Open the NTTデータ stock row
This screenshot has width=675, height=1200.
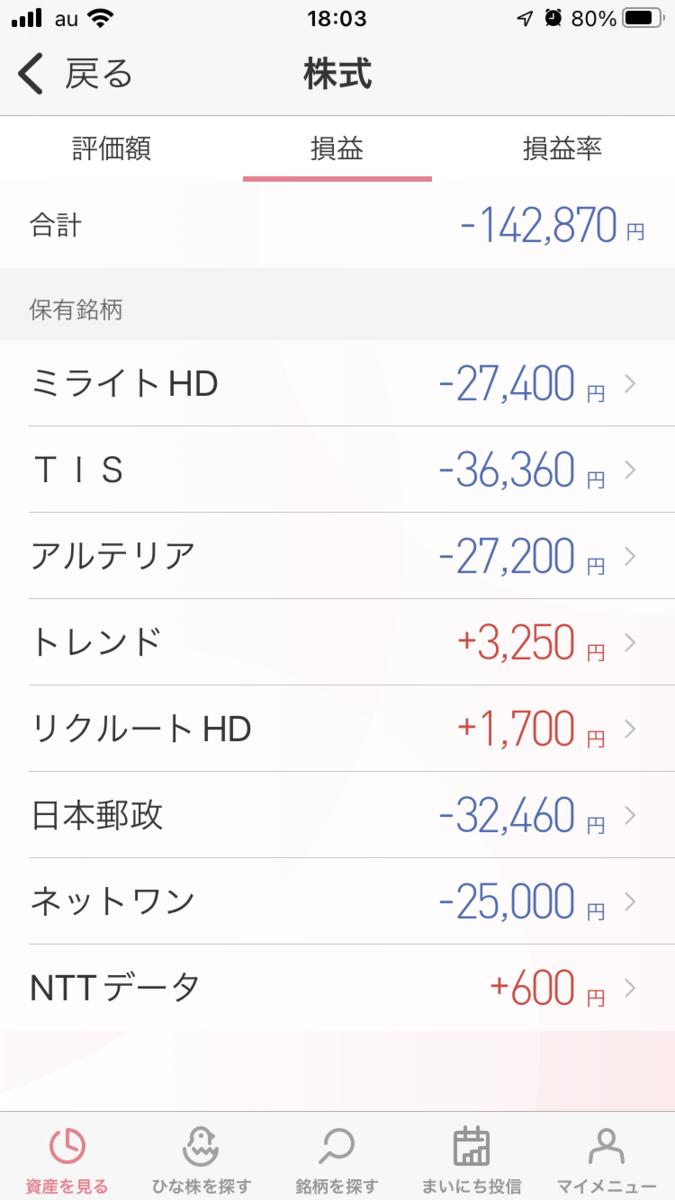tap(337, 988)
